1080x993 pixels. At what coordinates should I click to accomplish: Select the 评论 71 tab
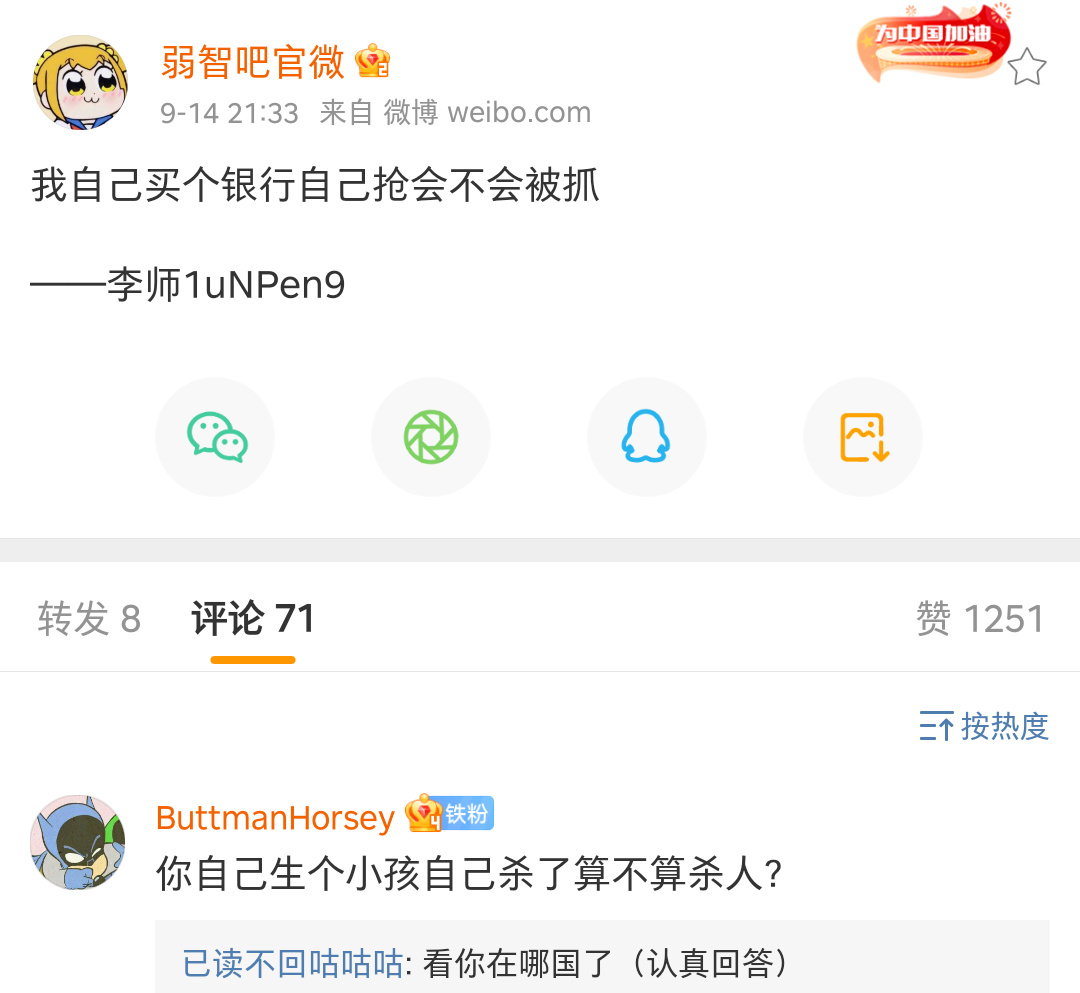tap(253, 619)
